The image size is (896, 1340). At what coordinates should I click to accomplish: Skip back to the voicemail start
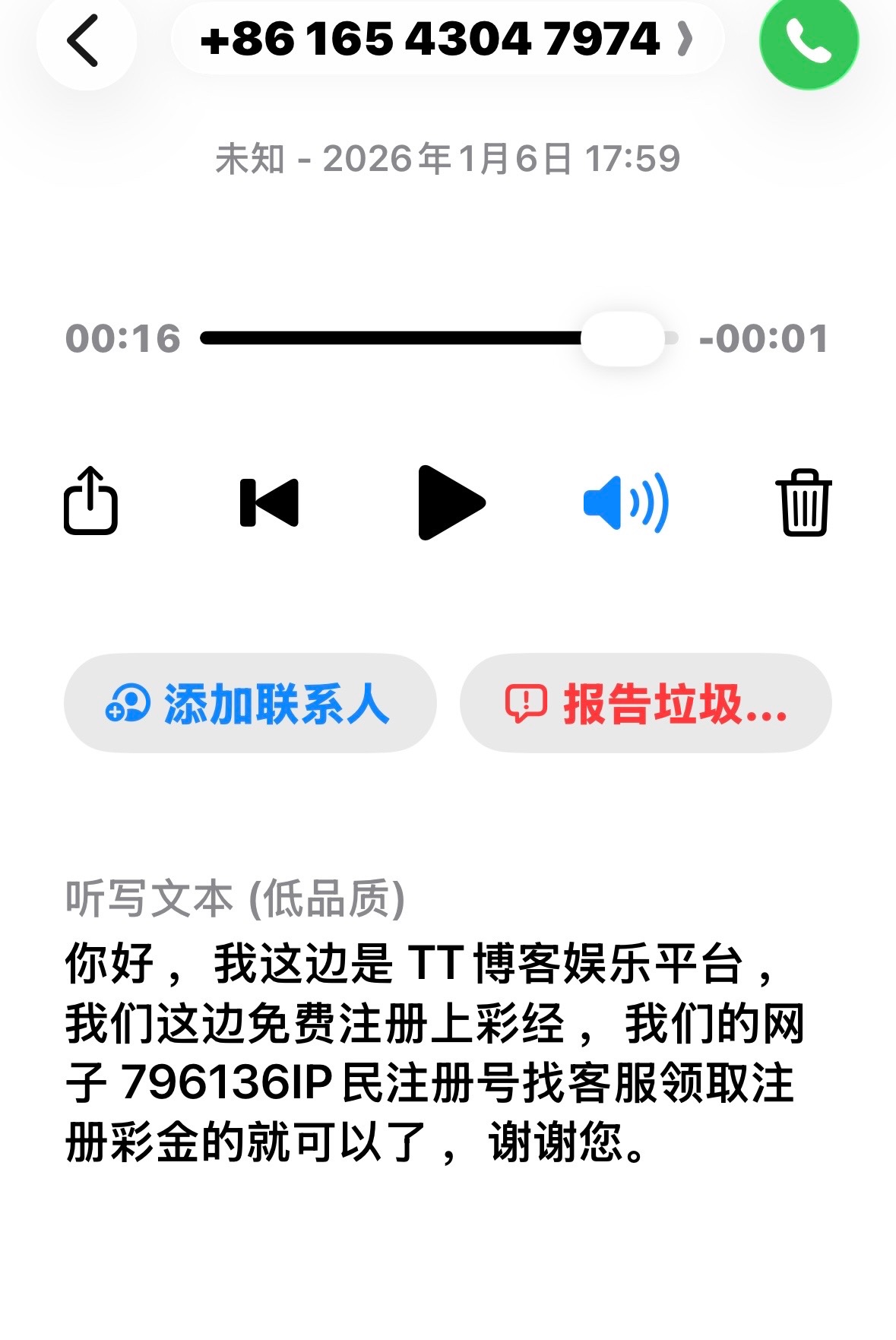point(269,502)
